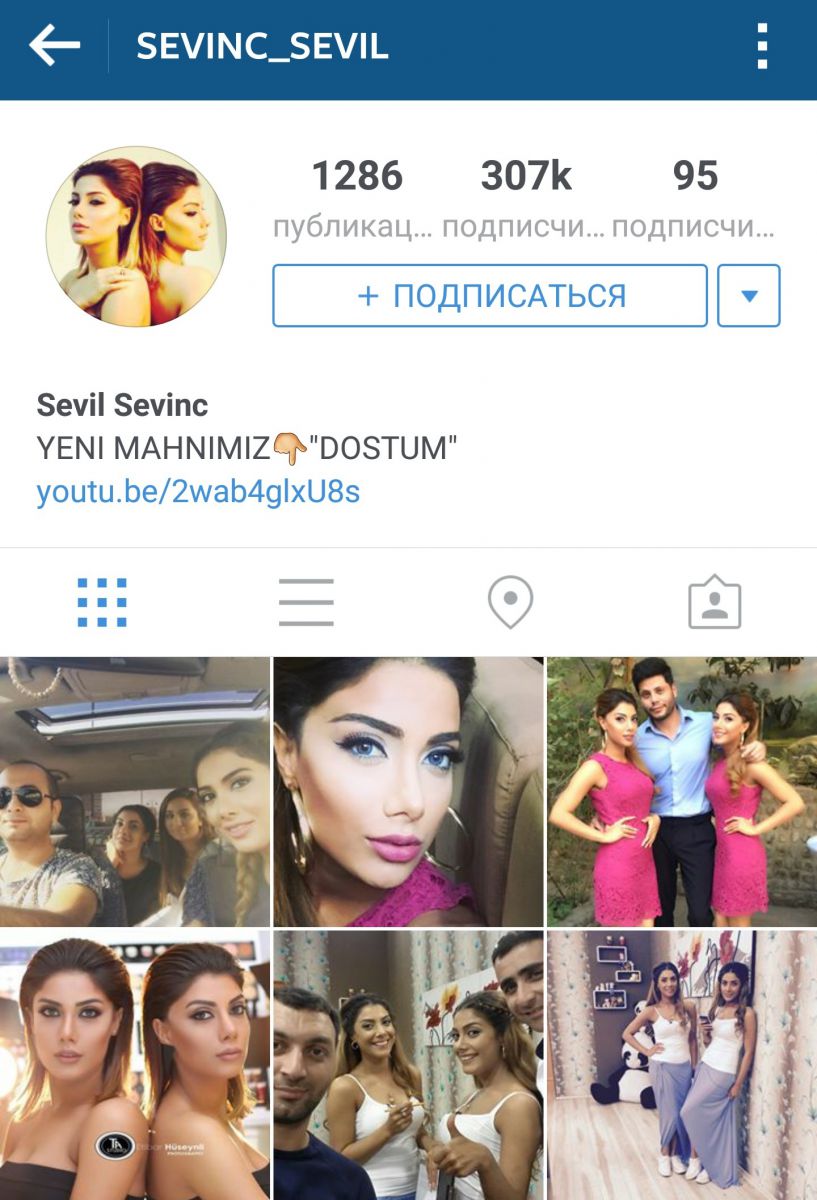
Task: Open the youtu.be/2wab4glxU8s link
Action: coord(198,492)
